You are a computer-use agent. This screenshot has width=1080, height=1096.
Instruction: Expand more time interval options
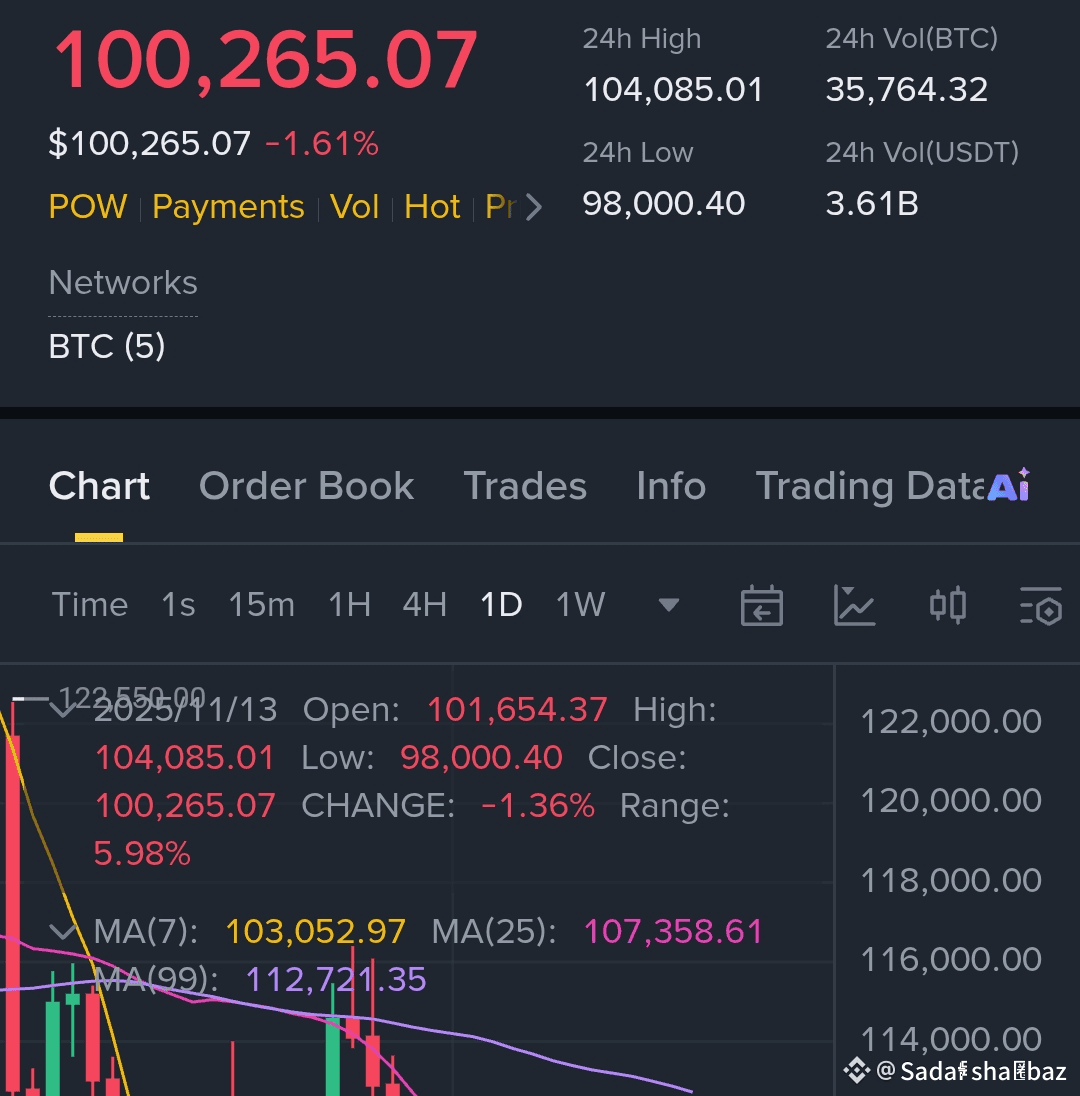pyautogui.click(x=669, y=605)
